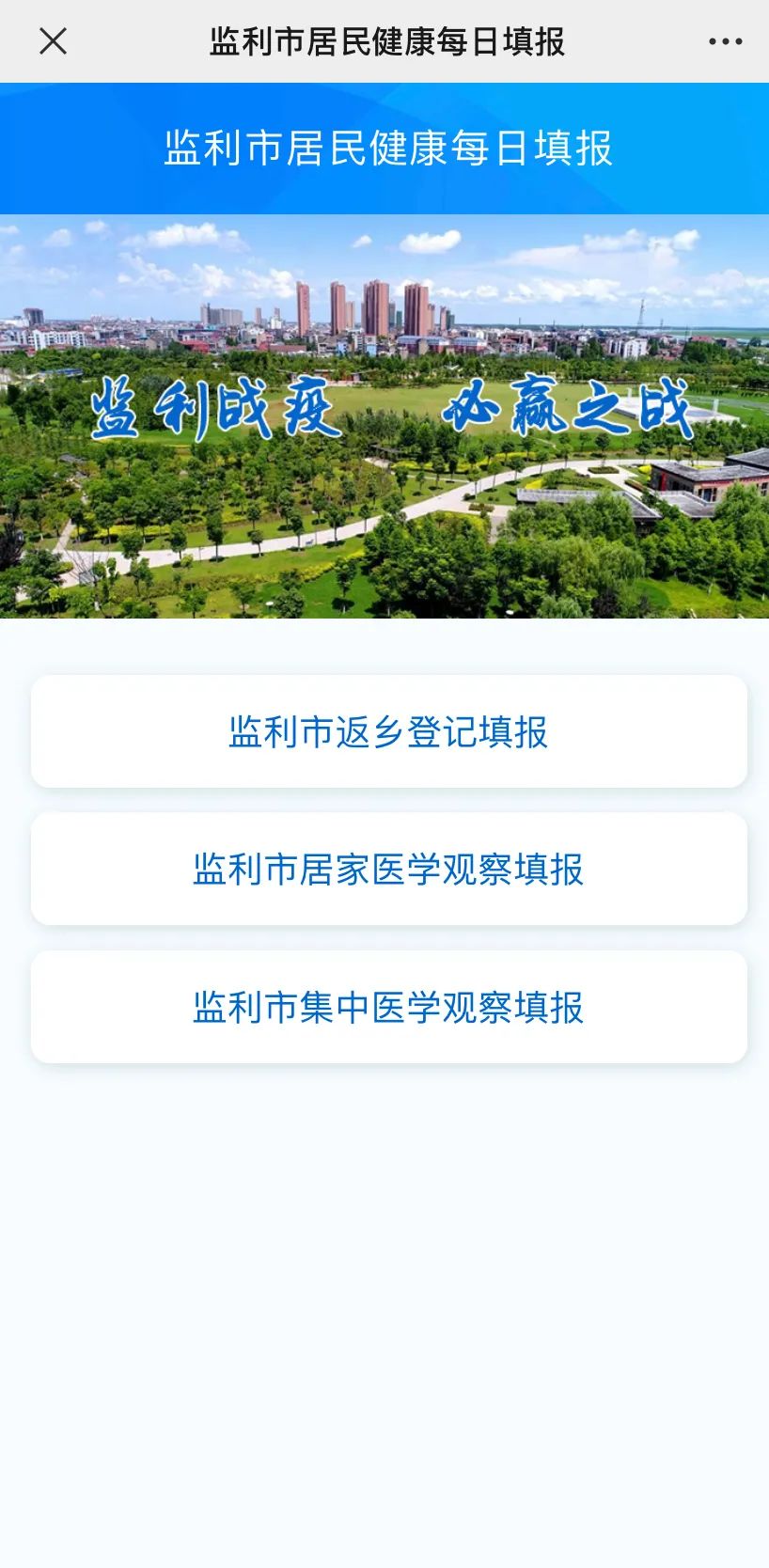Tap 监利市集中医学观察填报
Viewport: 769px width, 1568px height.
[388, 1007]
